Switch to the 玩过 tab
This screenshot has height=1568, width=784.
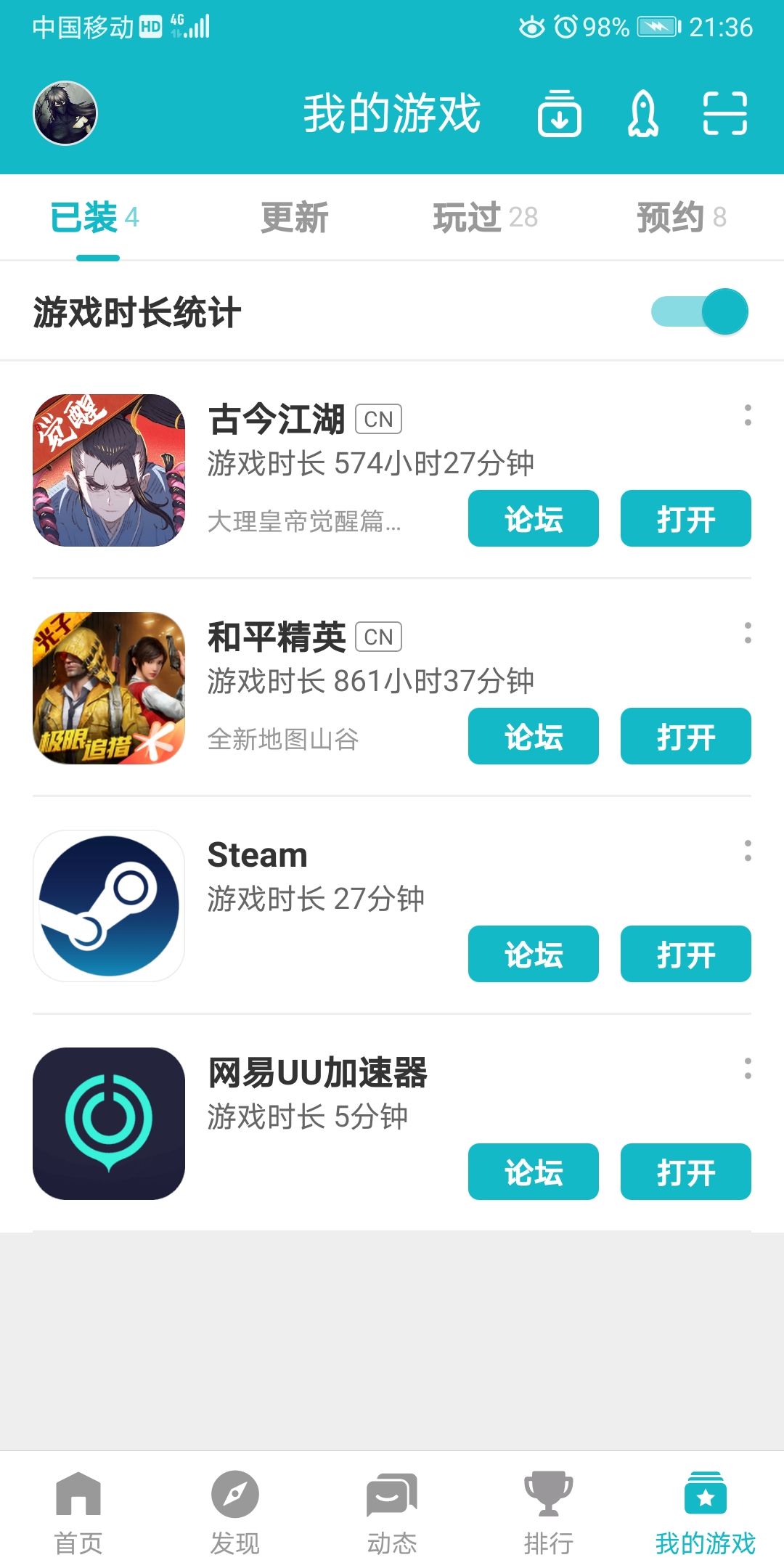[485, 217]
